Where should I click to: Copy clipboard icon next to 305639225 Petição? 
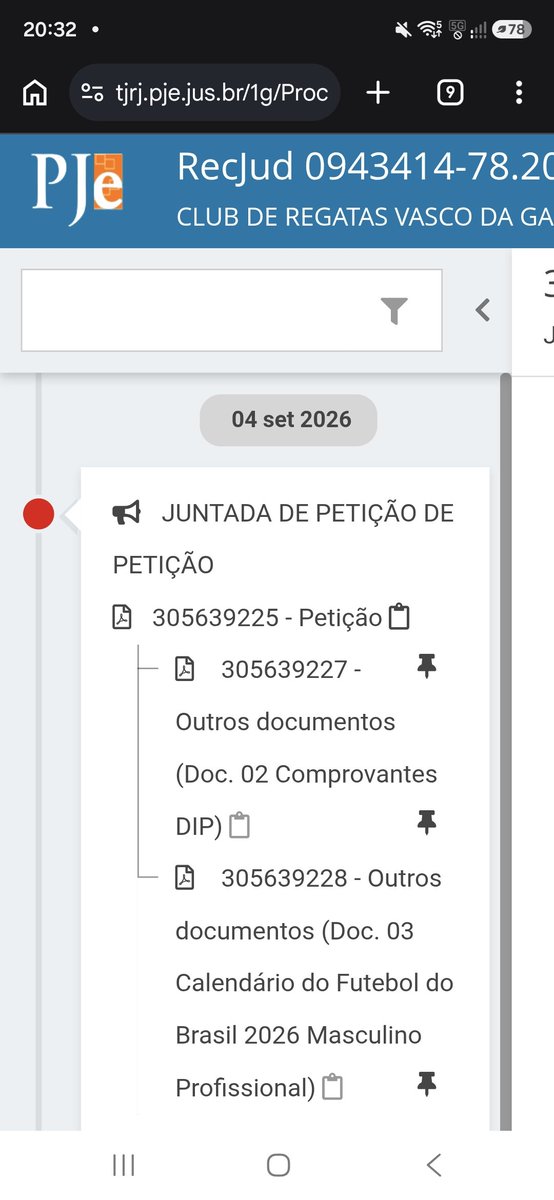(x=399, y=617)
